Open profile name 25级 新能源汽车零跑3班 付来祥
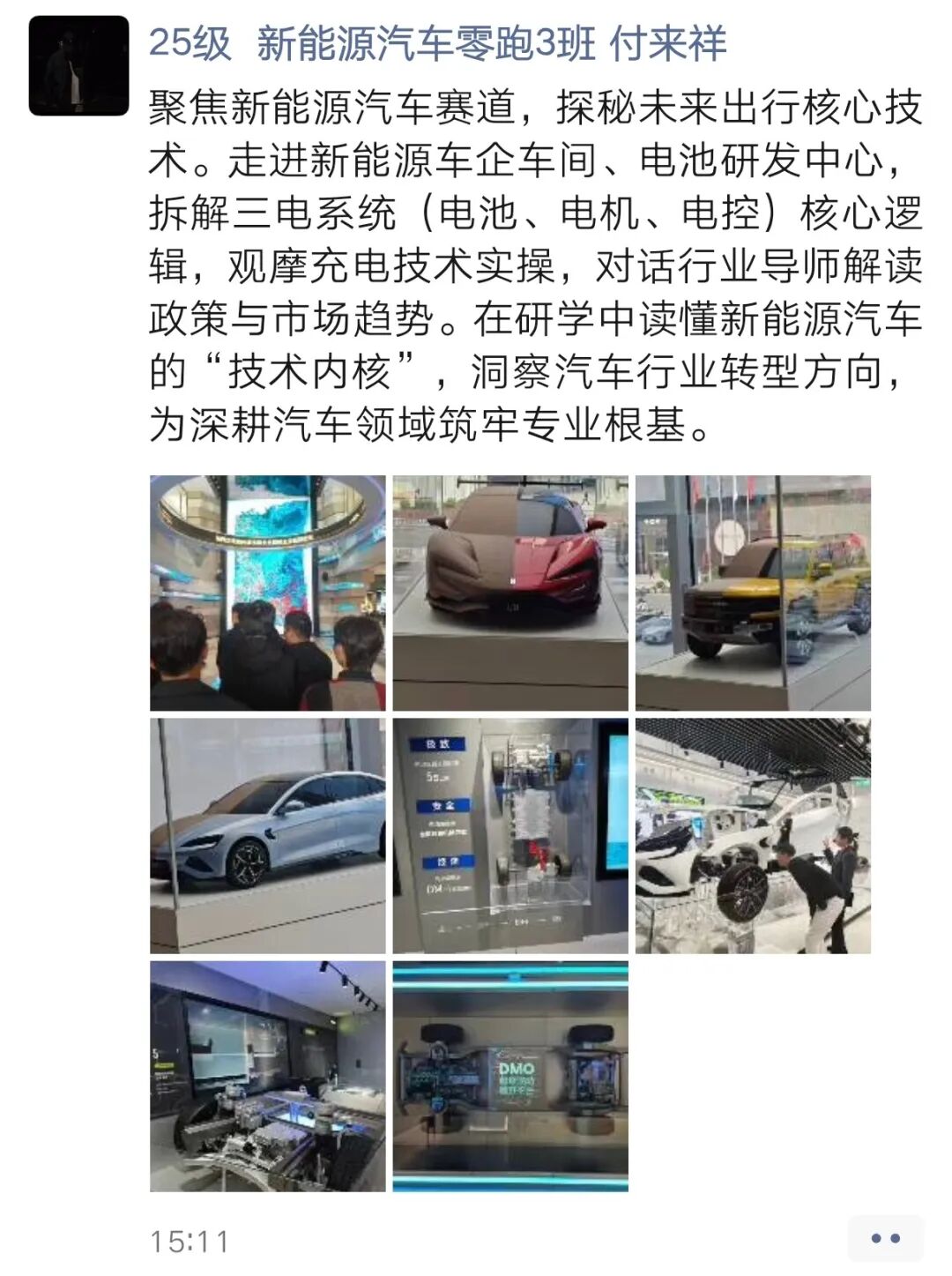This screenshot has width=952, height=1276. [x=437, y=44]
